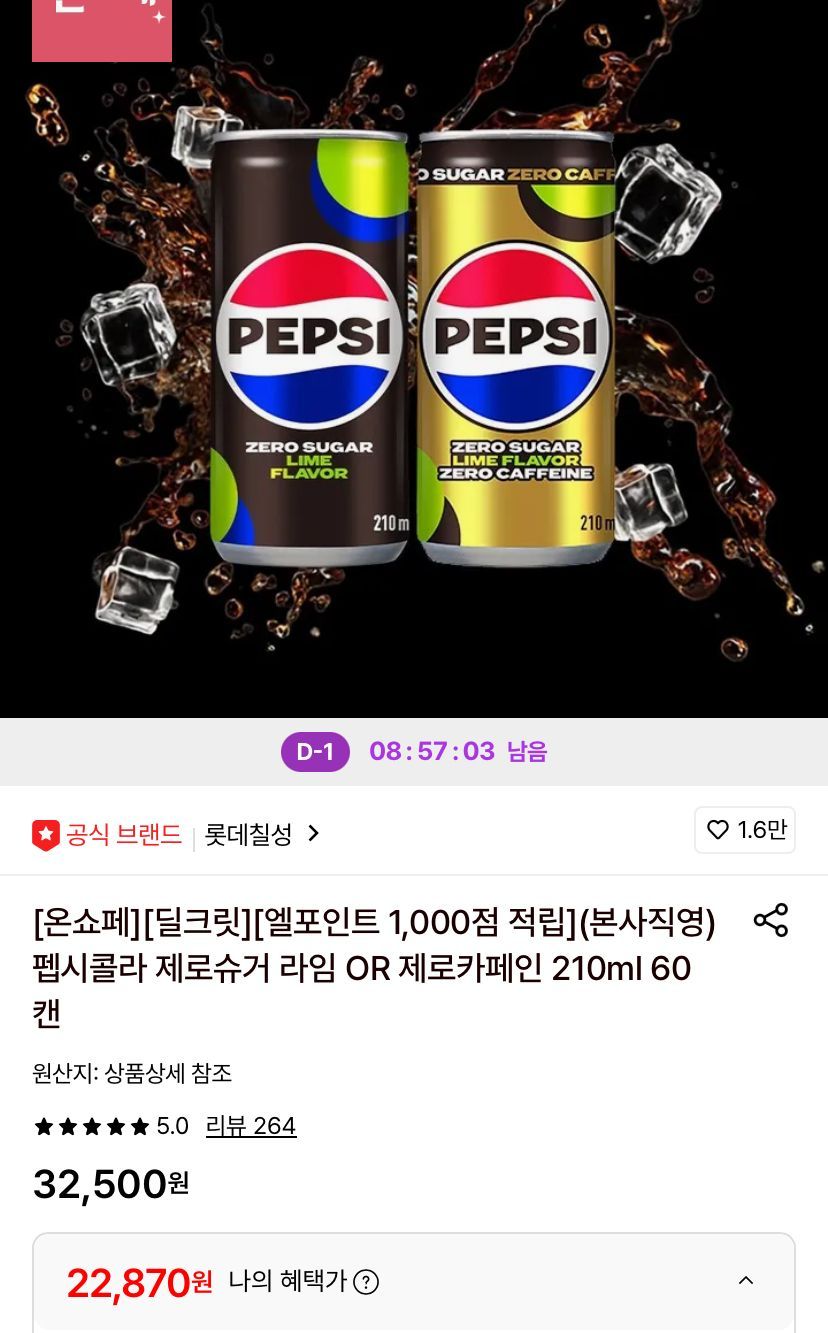828x1333 pixels.
Task: Open the 나의 혜택가 help icon
Action: click(366, 1282)
